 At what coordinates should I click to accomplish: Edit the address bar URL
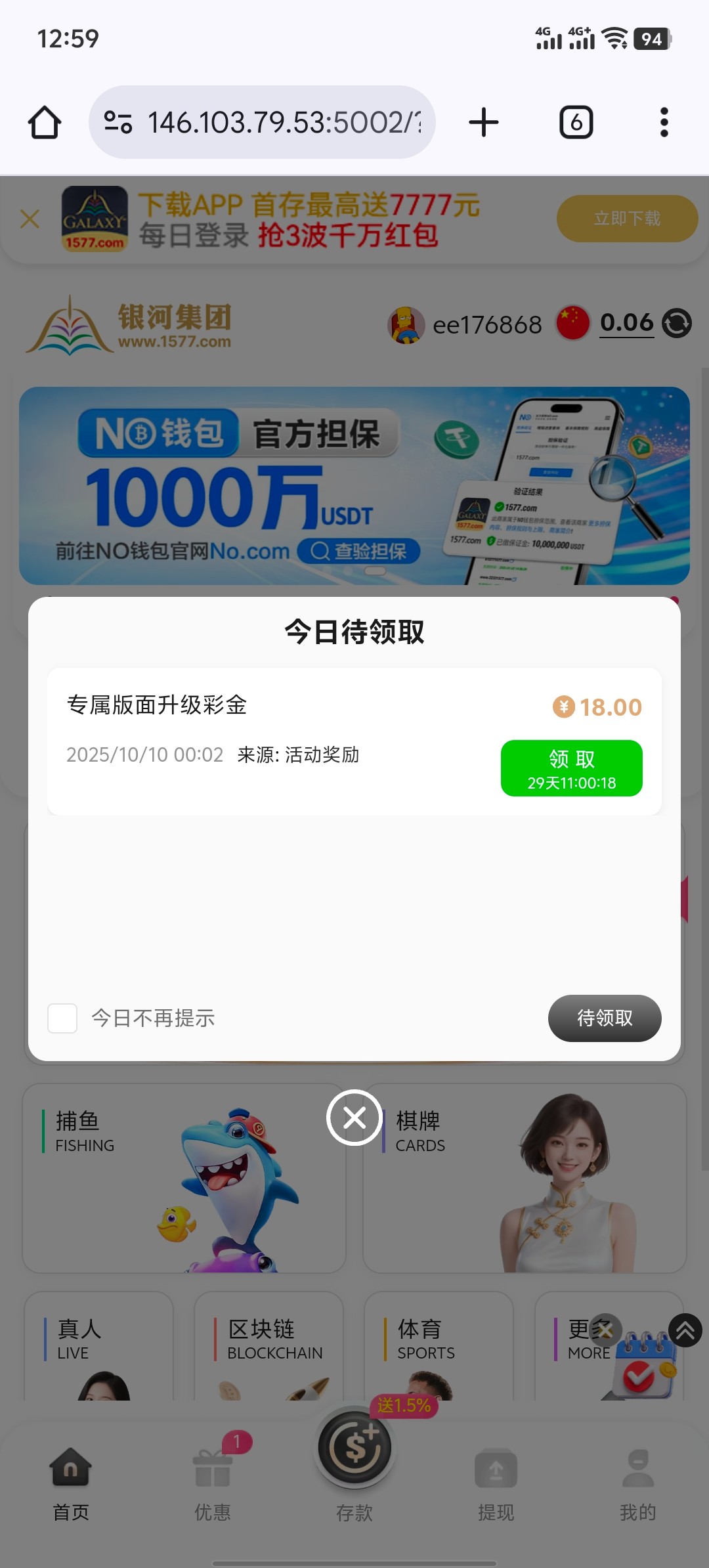tap(282, 122)
